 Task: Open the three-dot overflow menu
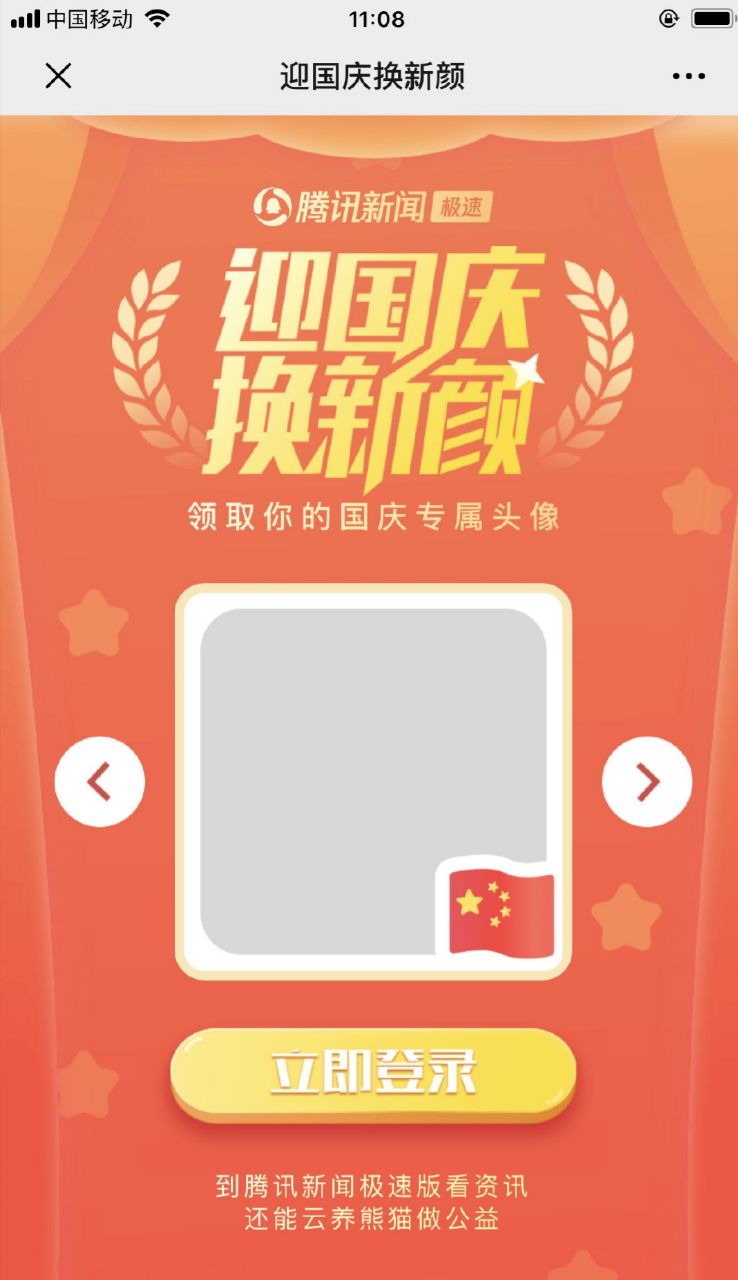coord(688,76)
